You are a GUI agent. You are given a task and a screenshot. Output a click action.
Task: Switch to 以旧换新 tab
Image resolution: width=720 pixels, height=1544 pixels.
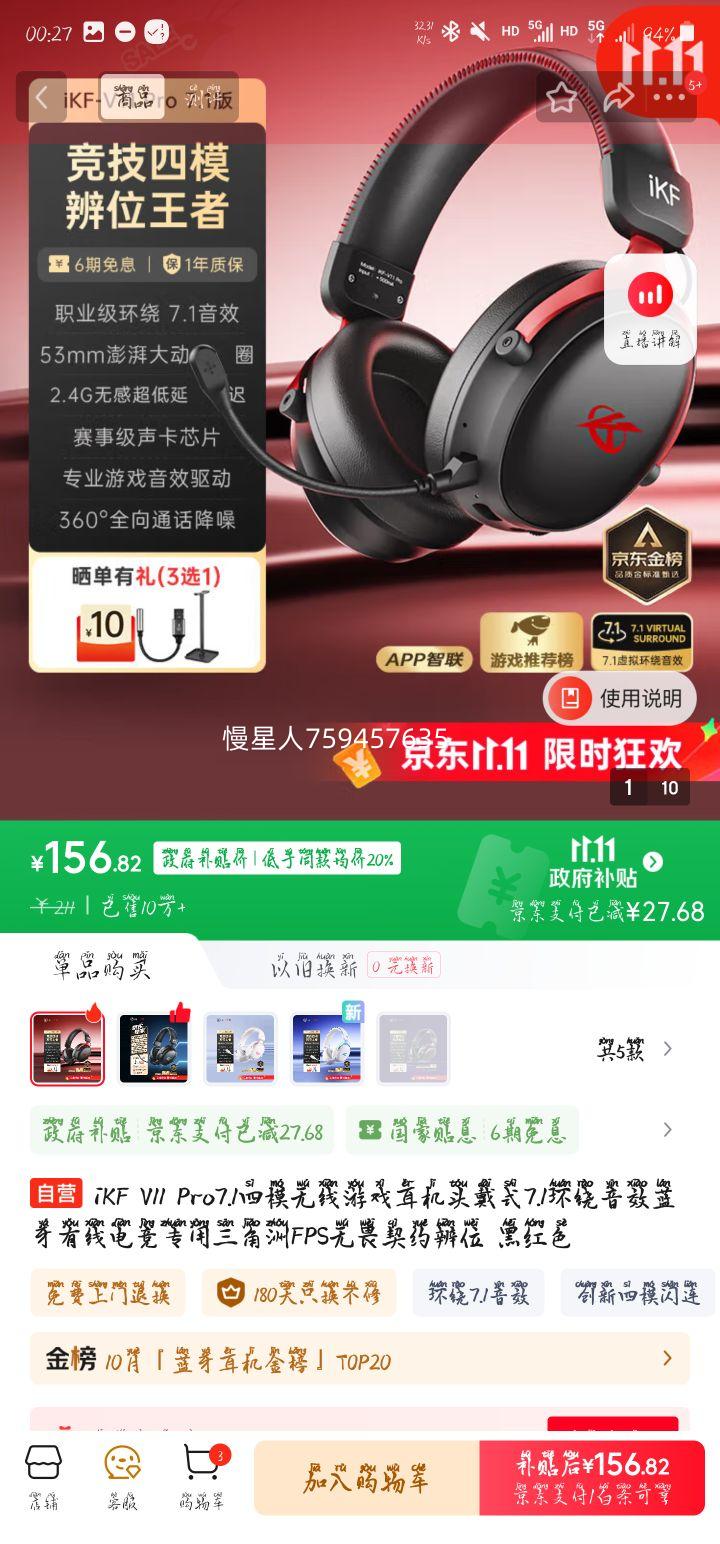[353, 966]
